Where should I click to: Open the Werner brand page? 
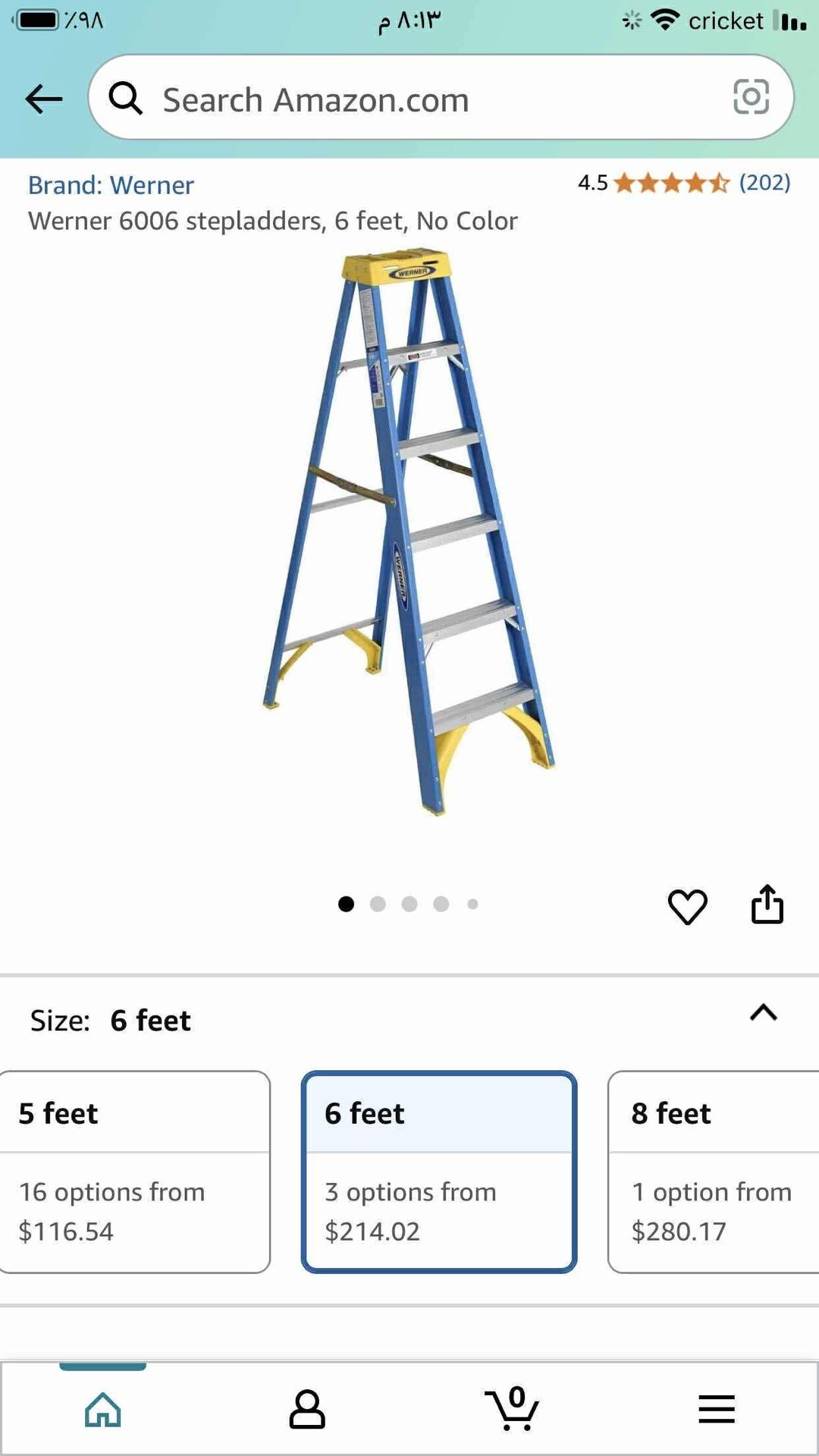tap(111, 184)
